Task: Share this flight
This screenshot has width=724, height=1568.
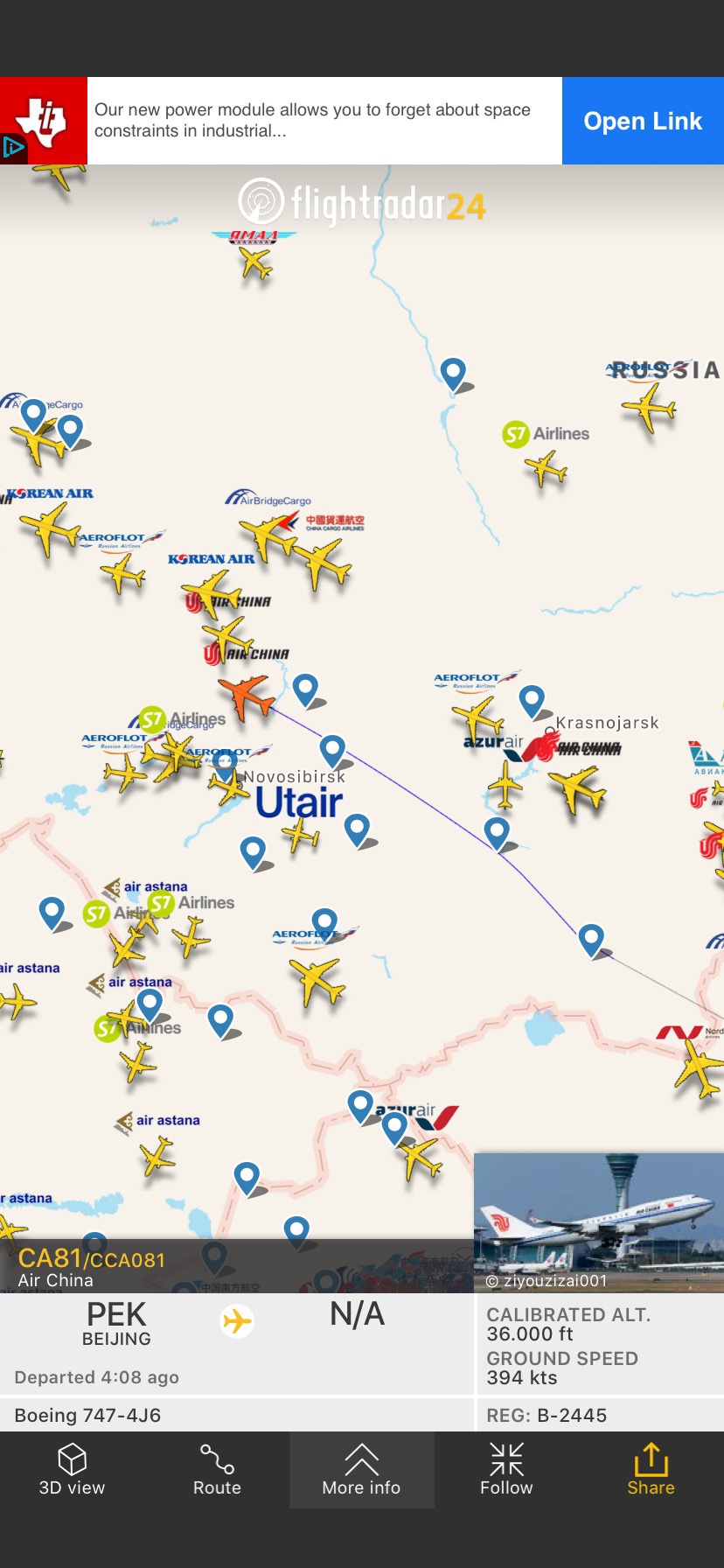Action: click(x=651, y=1470)
